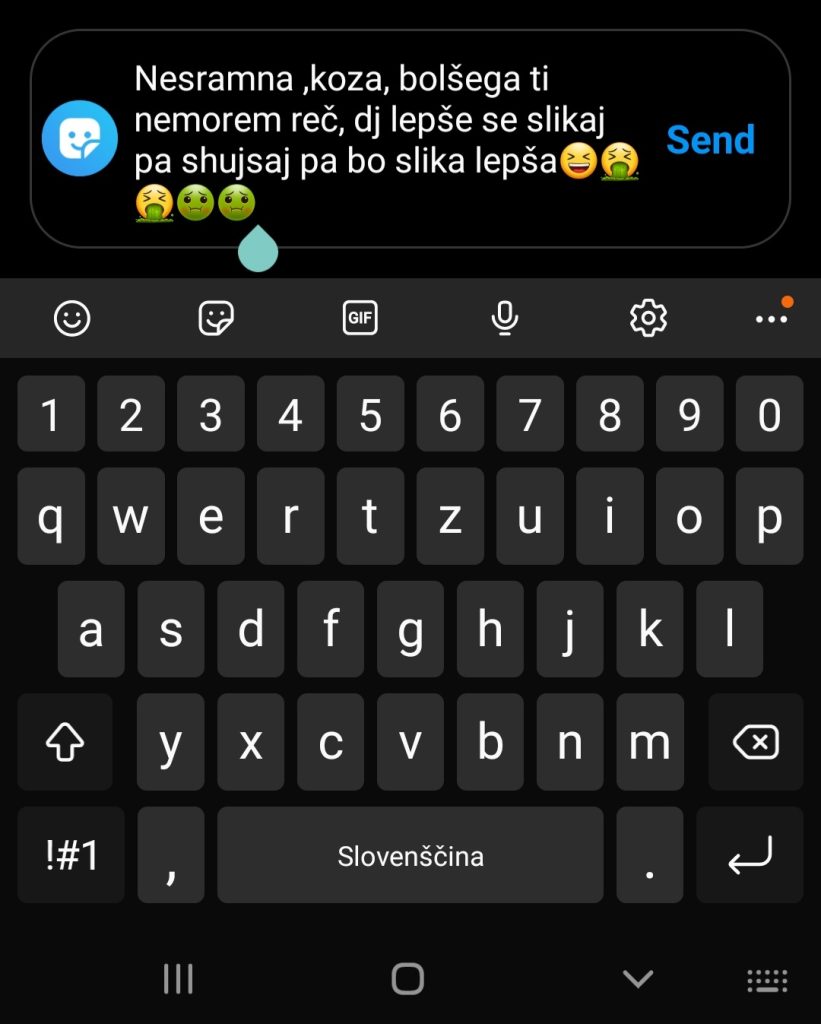Switch to the symbols !#1 keyboard

point(72,856)
